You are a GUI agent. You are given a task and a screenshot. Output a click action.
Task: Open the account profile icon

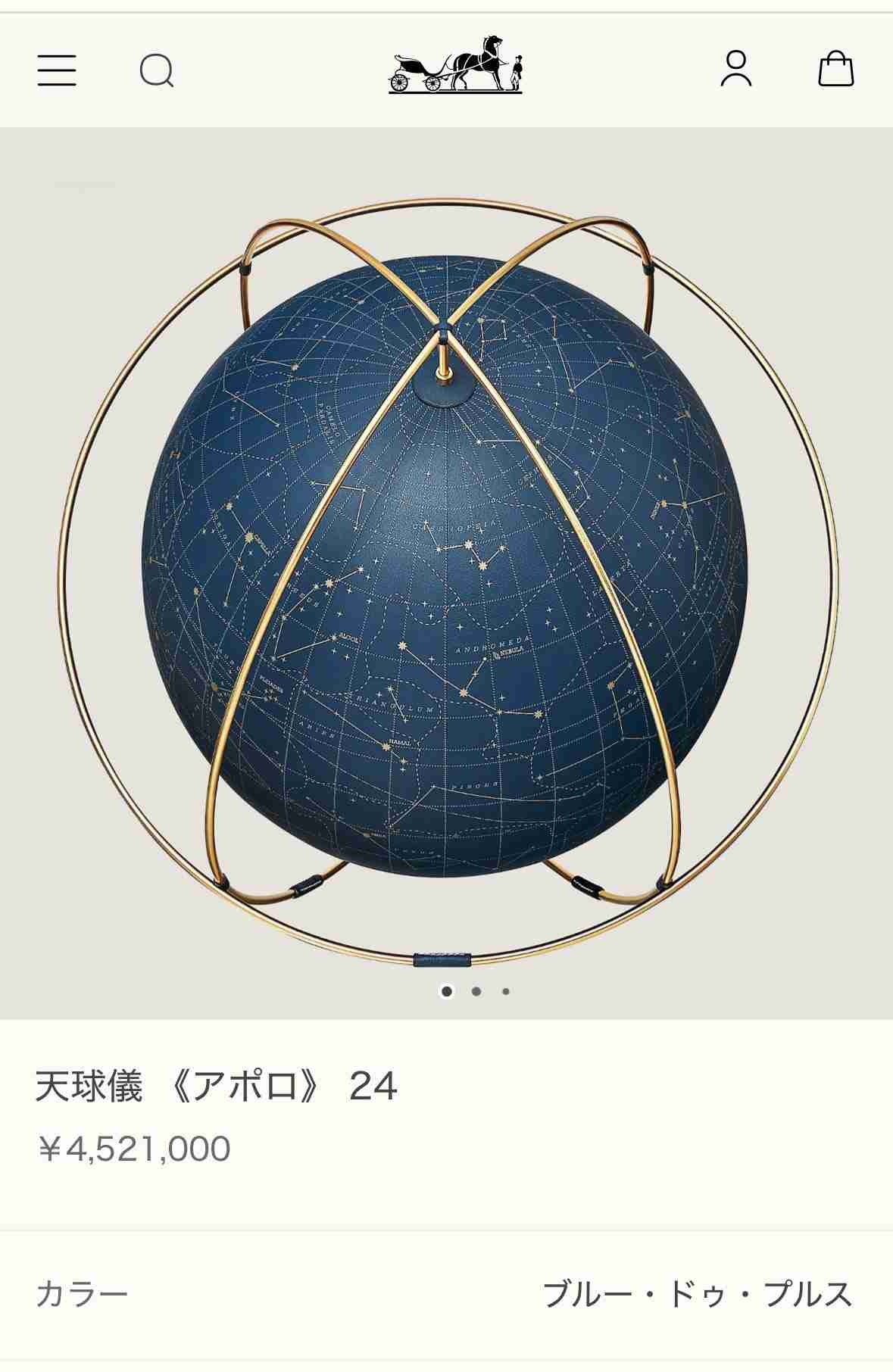[x=736, y=70]
